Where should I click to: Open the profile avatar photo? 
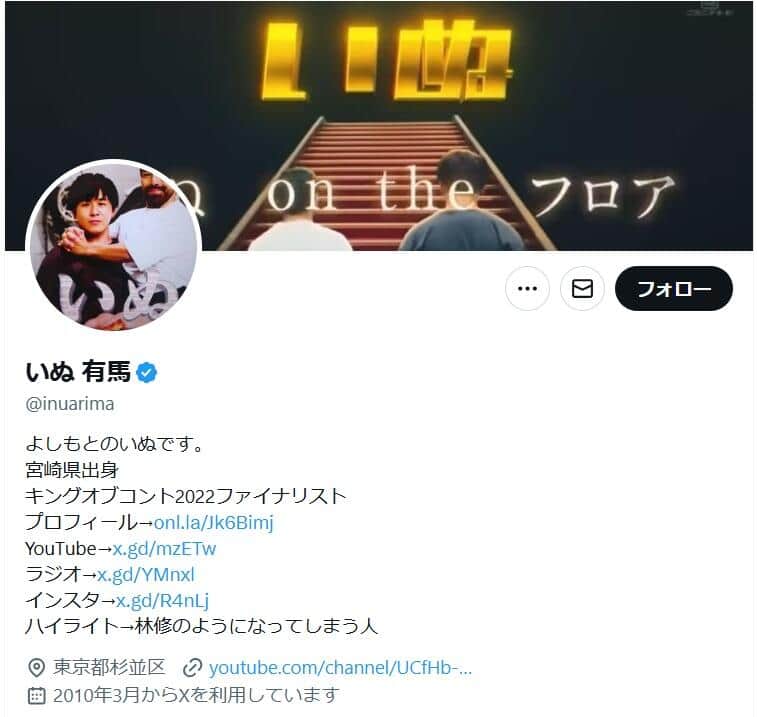tap(113, 248)
